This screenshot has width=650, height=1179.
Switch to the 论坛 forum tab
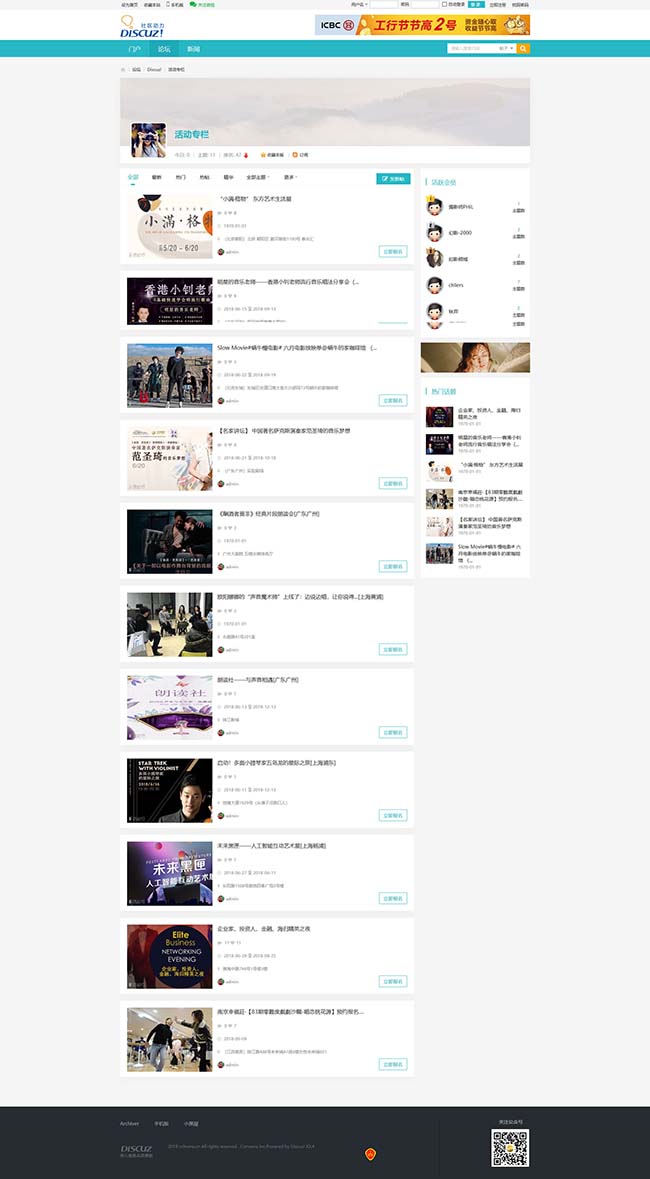pos(164,49)
